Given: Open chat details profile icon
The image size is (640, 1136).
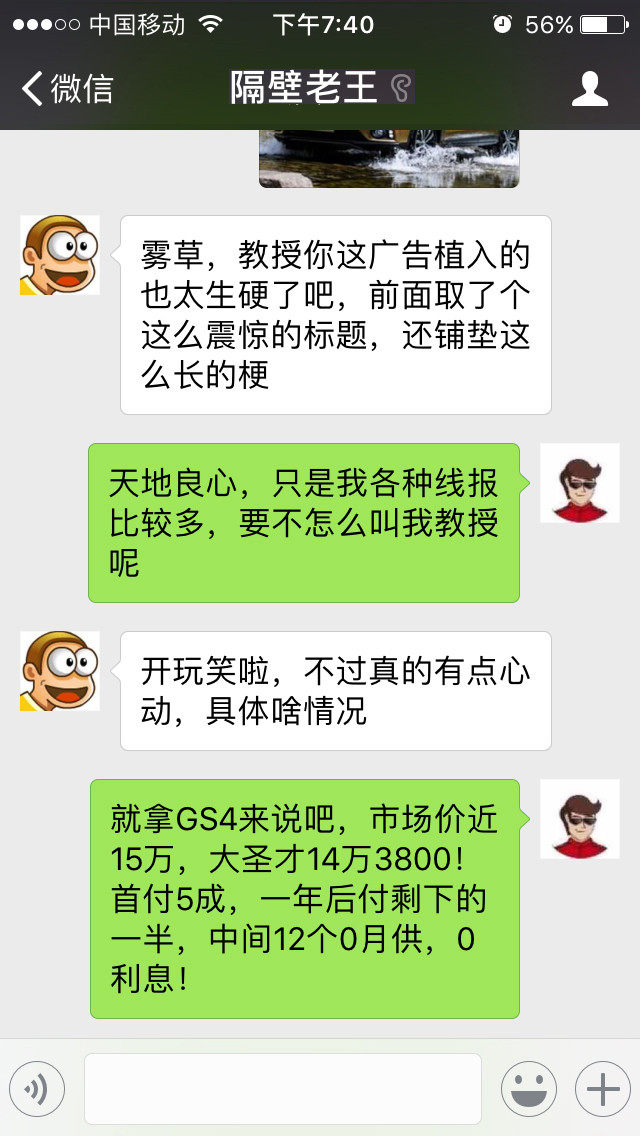Looking at the screenshot, I should (x=589, y=88).
